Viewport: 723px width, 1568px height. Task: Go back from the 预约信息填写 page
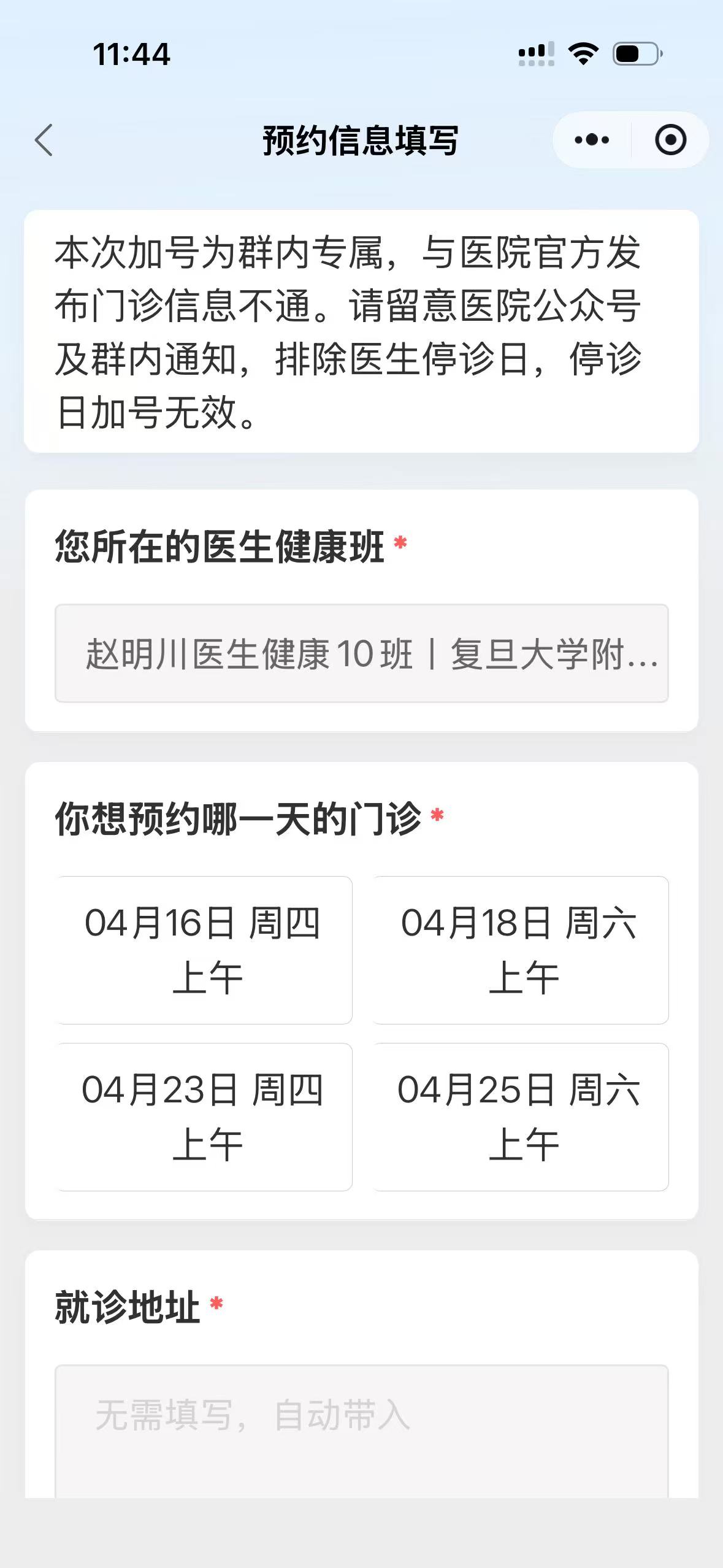tap(44, 140)
